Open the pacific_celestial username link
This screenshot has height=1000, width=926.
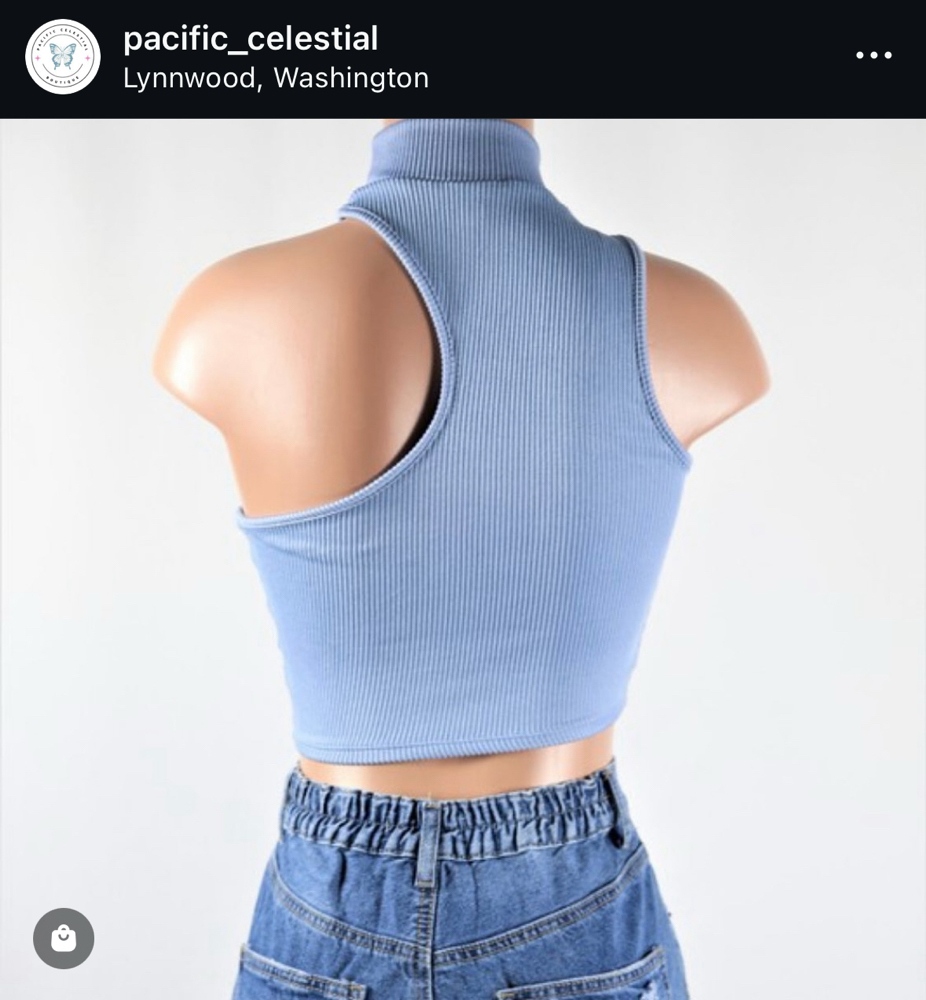click(250, 39)
